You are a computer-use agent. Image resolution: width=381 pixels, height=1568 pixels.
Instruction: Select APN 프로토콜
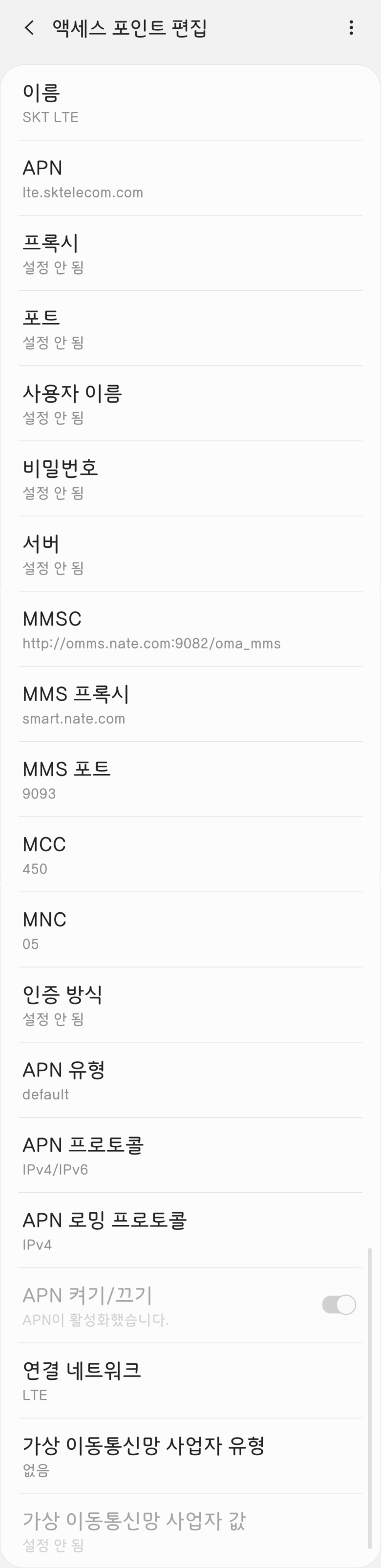coord(190,1155)
